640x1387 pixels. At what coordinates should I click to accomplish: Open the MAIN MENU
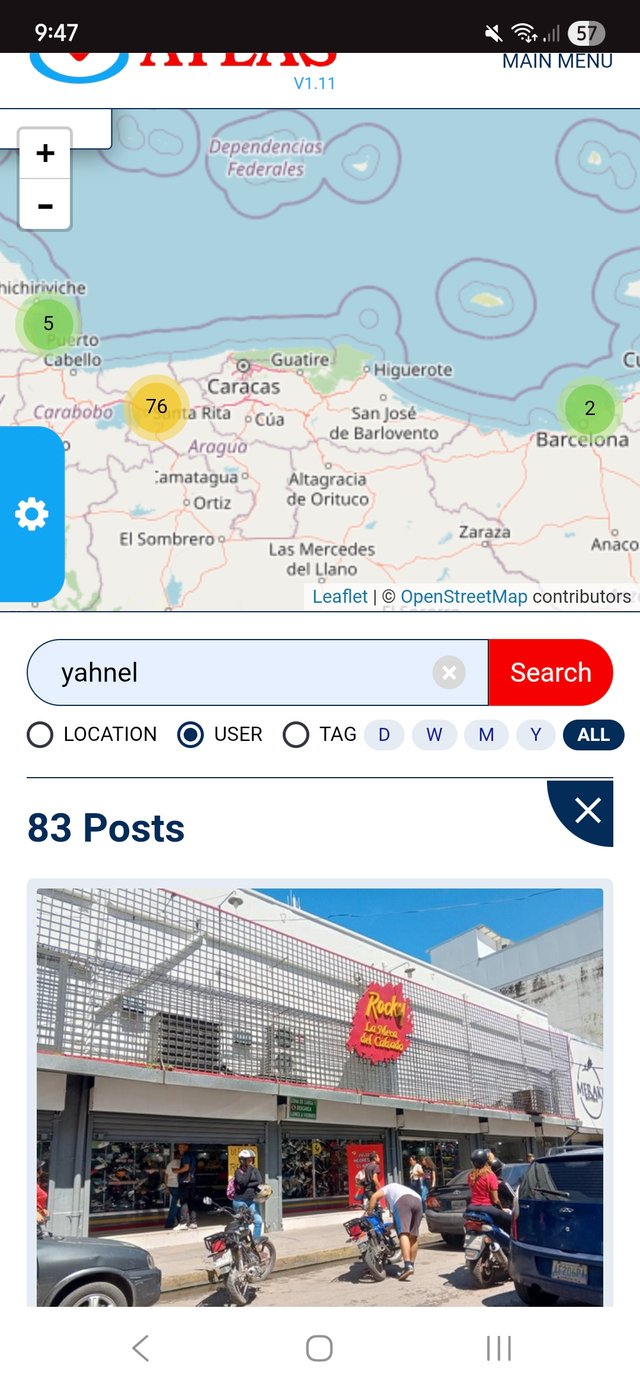(557, 61)
